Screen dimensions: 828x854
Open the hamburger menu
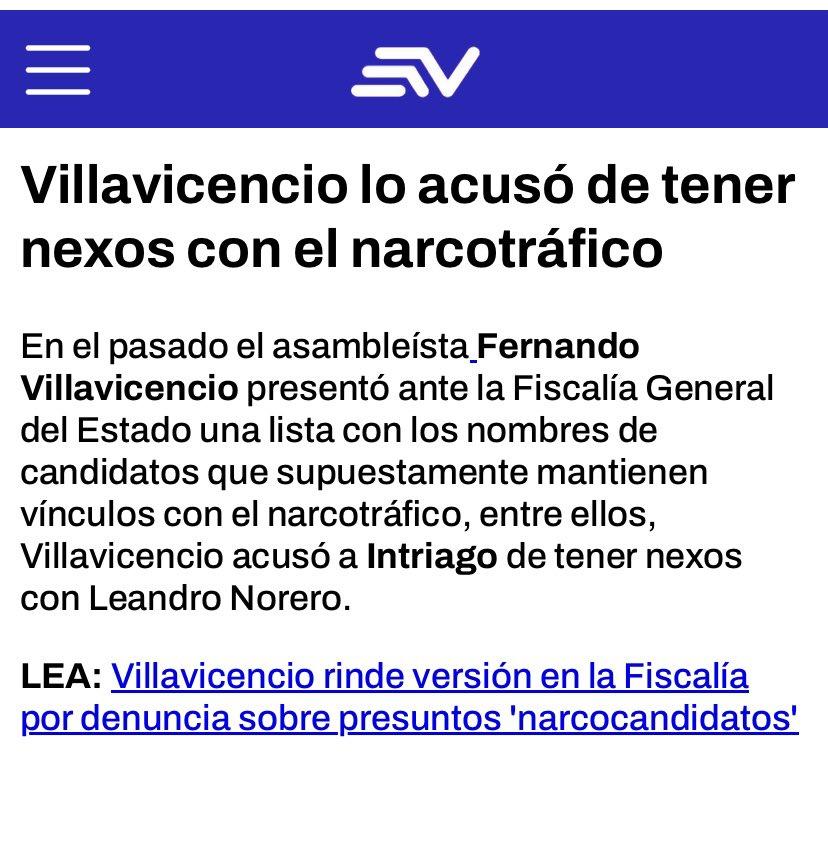pos(58,70)
